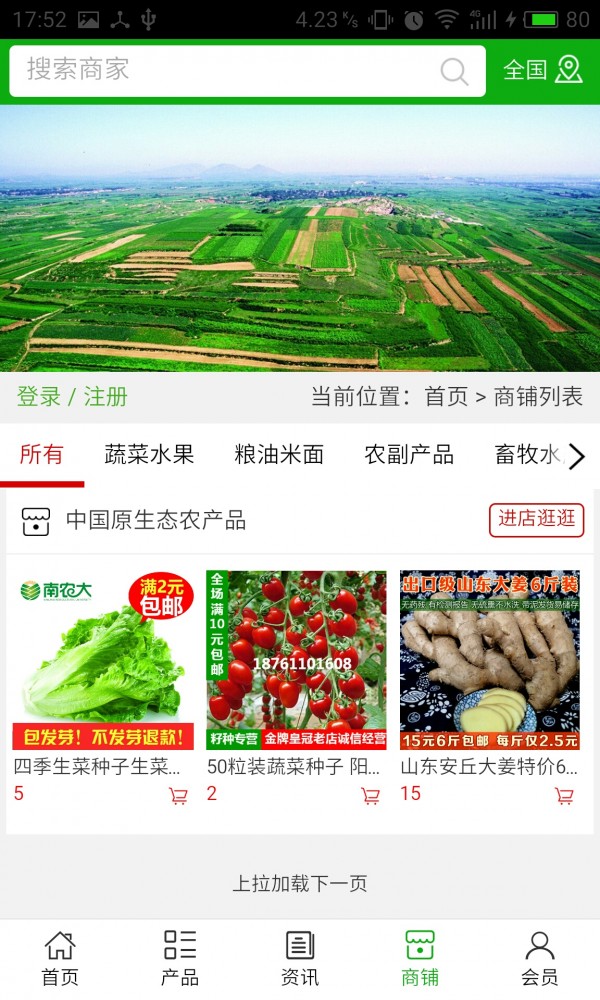Switch to the 蔬菜水果 tab
Viewport: 600px width, 1000px height.
(x=149, y=455)
